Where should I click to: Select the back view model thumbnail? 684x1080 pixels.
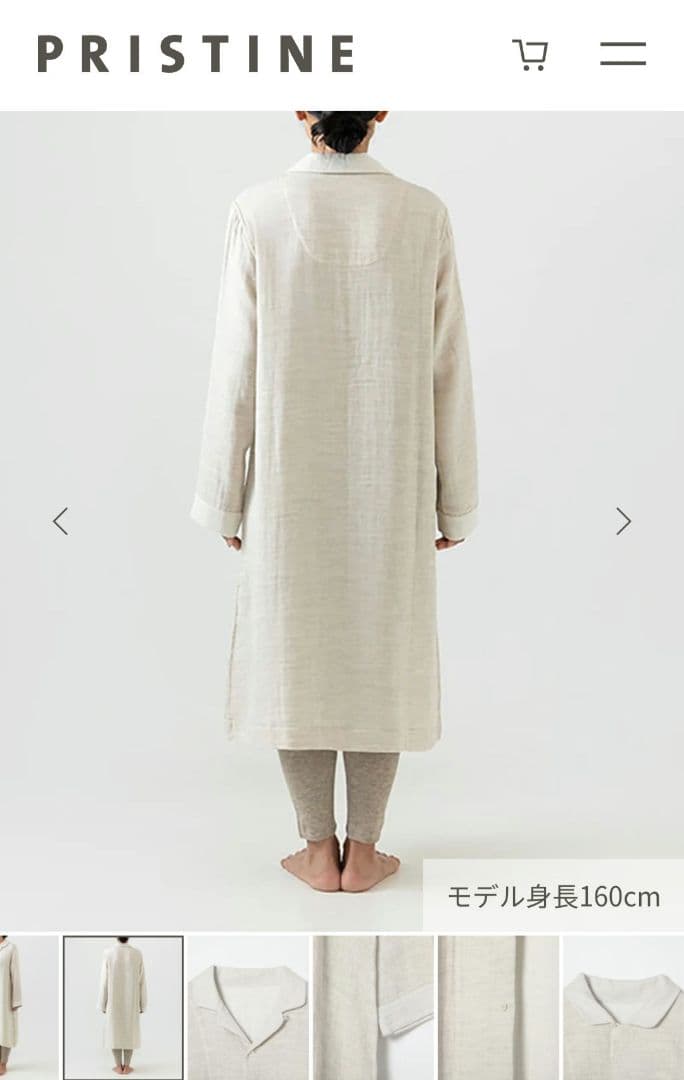[x=123, y=1007]
